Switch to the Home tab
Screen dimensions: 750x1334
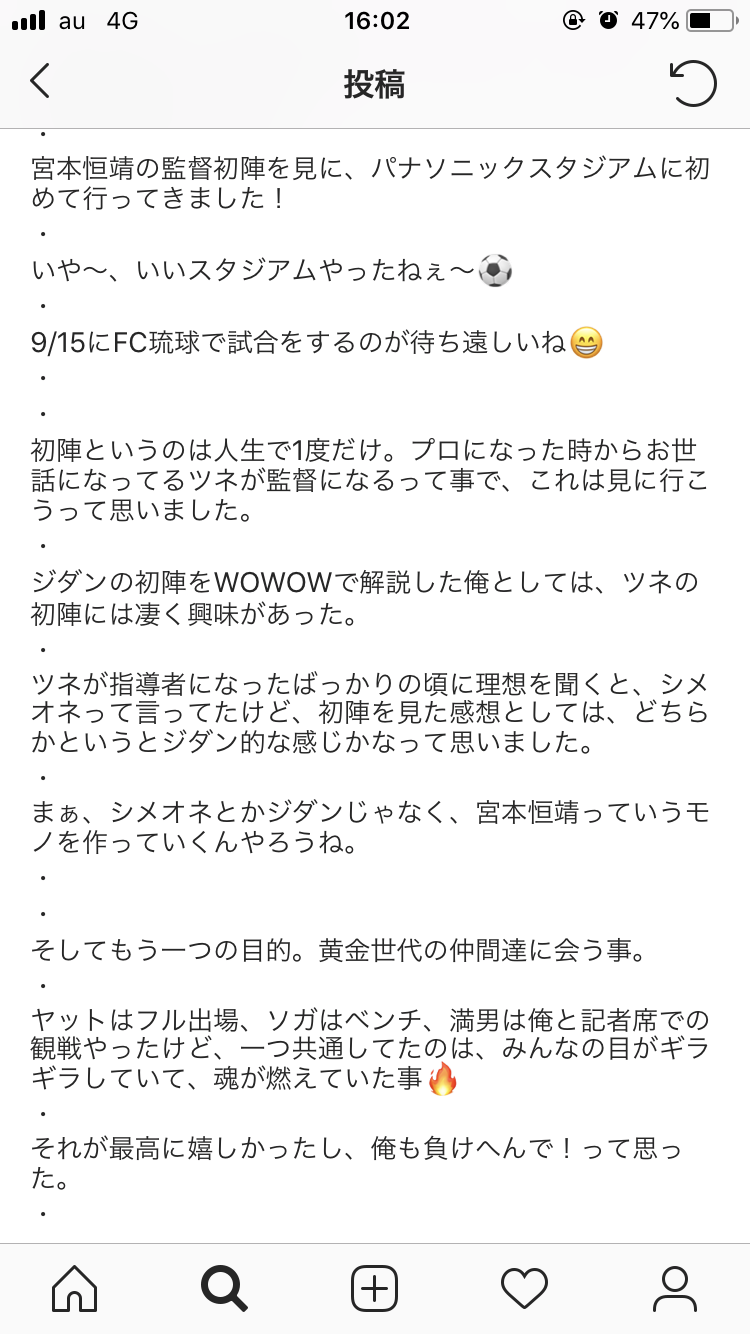75,1288
